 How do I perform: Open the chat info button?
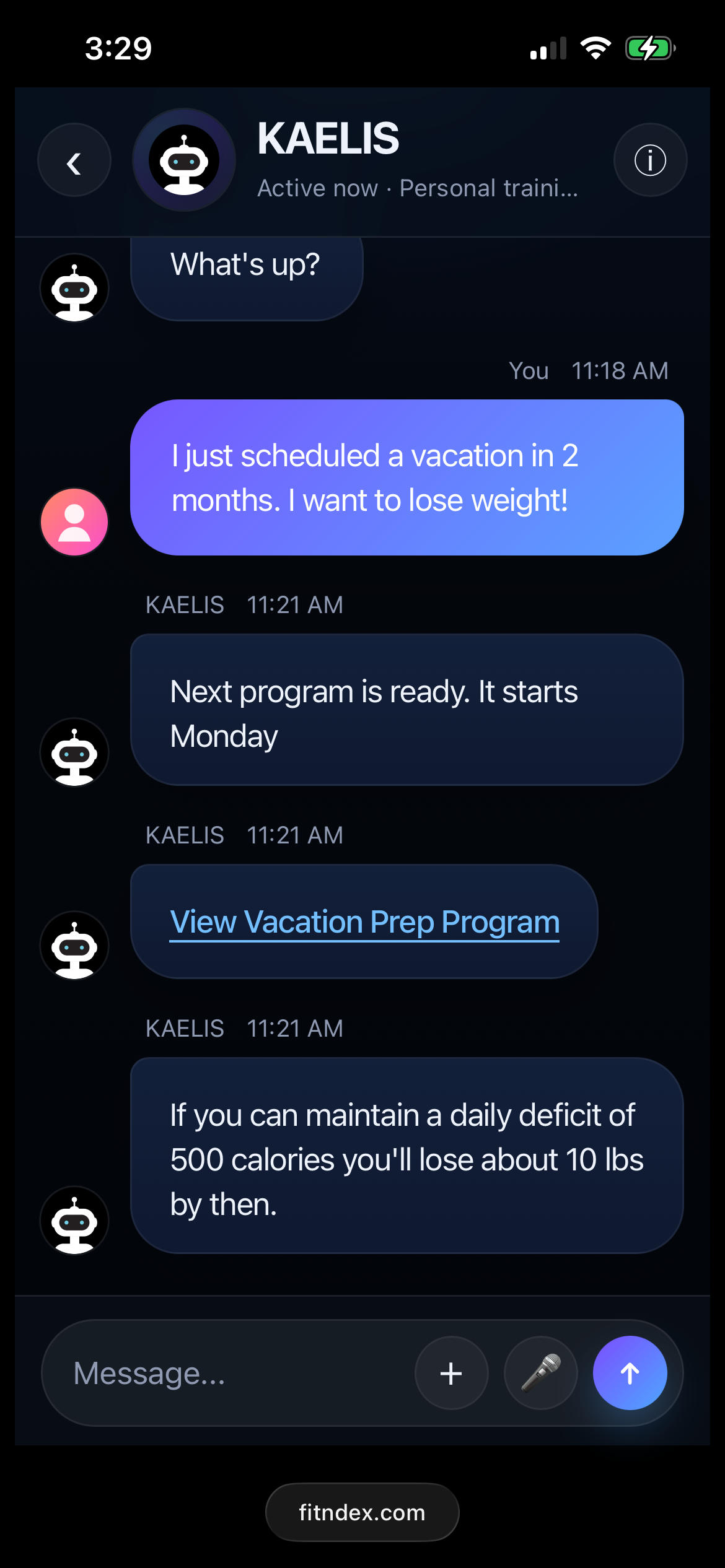click(x=650, y=160)
